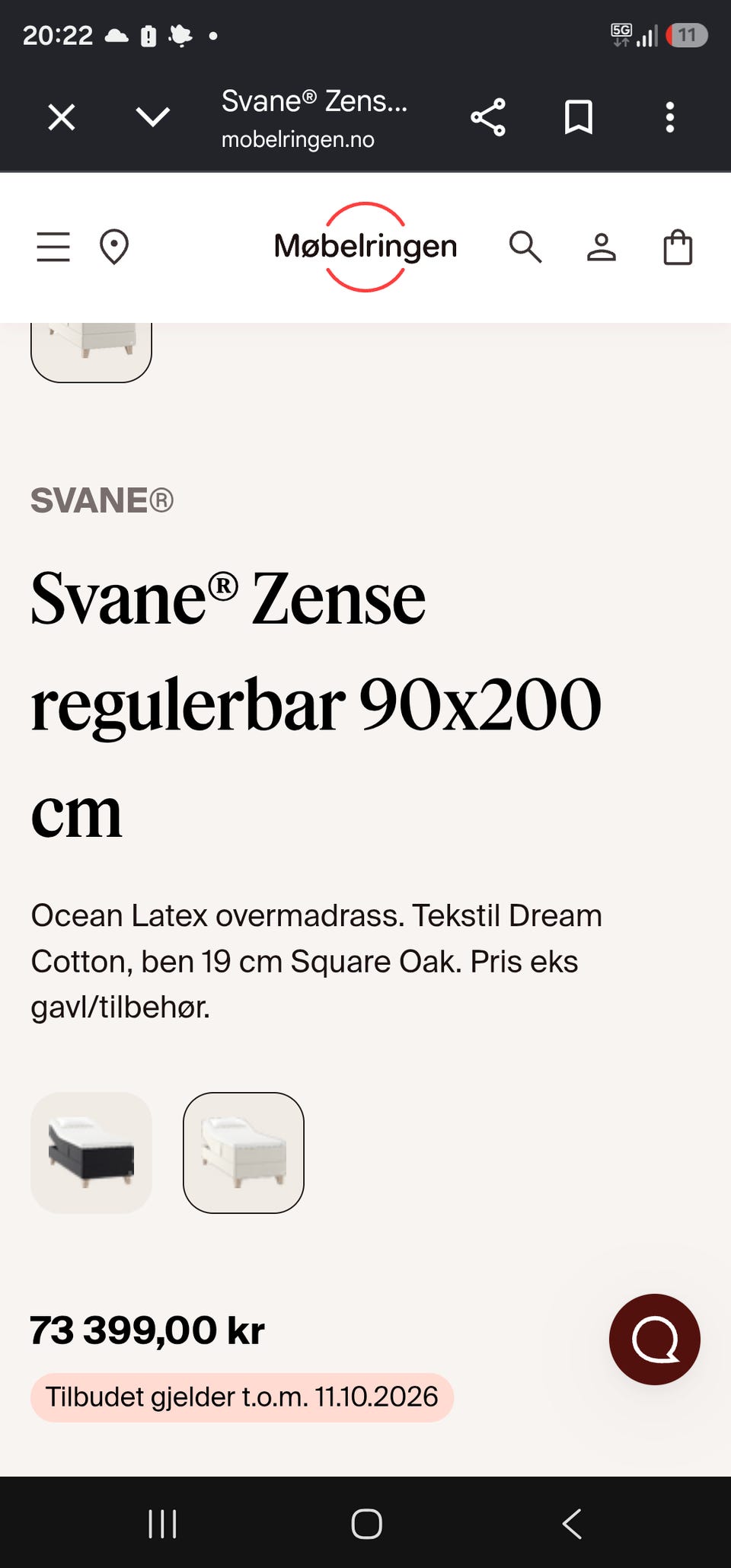Go to the Møbelringen homepage via logo
The height and width of the screenshot is (1568, 731).
[365, 247]
